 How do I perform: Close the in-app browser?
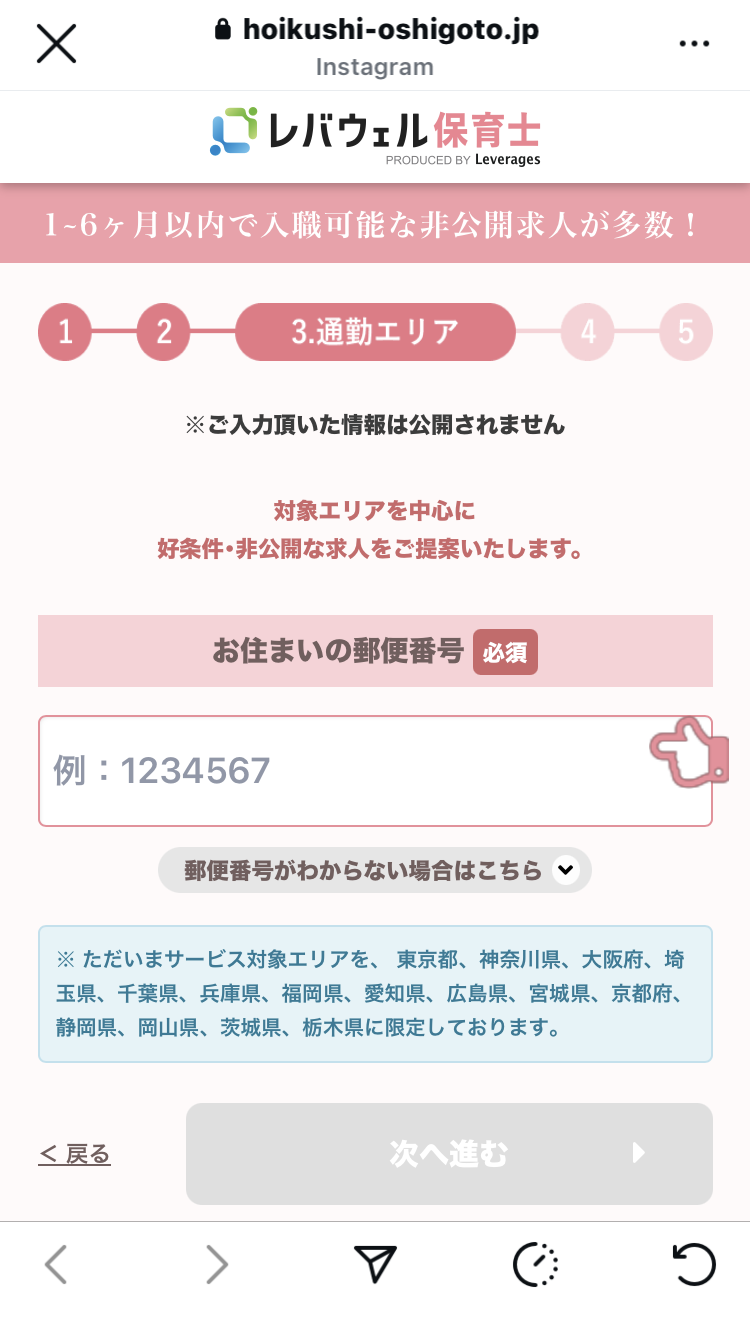[x=56, y=43]
